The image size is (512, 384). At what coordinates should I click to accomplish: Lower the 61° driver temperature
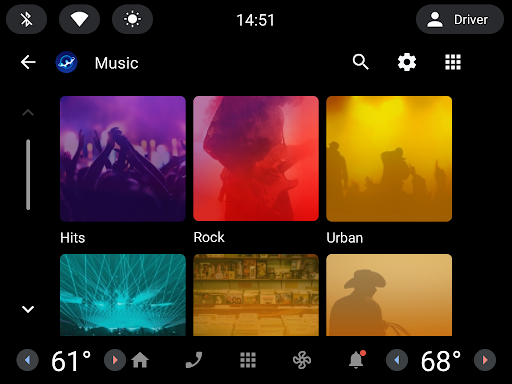27,360
